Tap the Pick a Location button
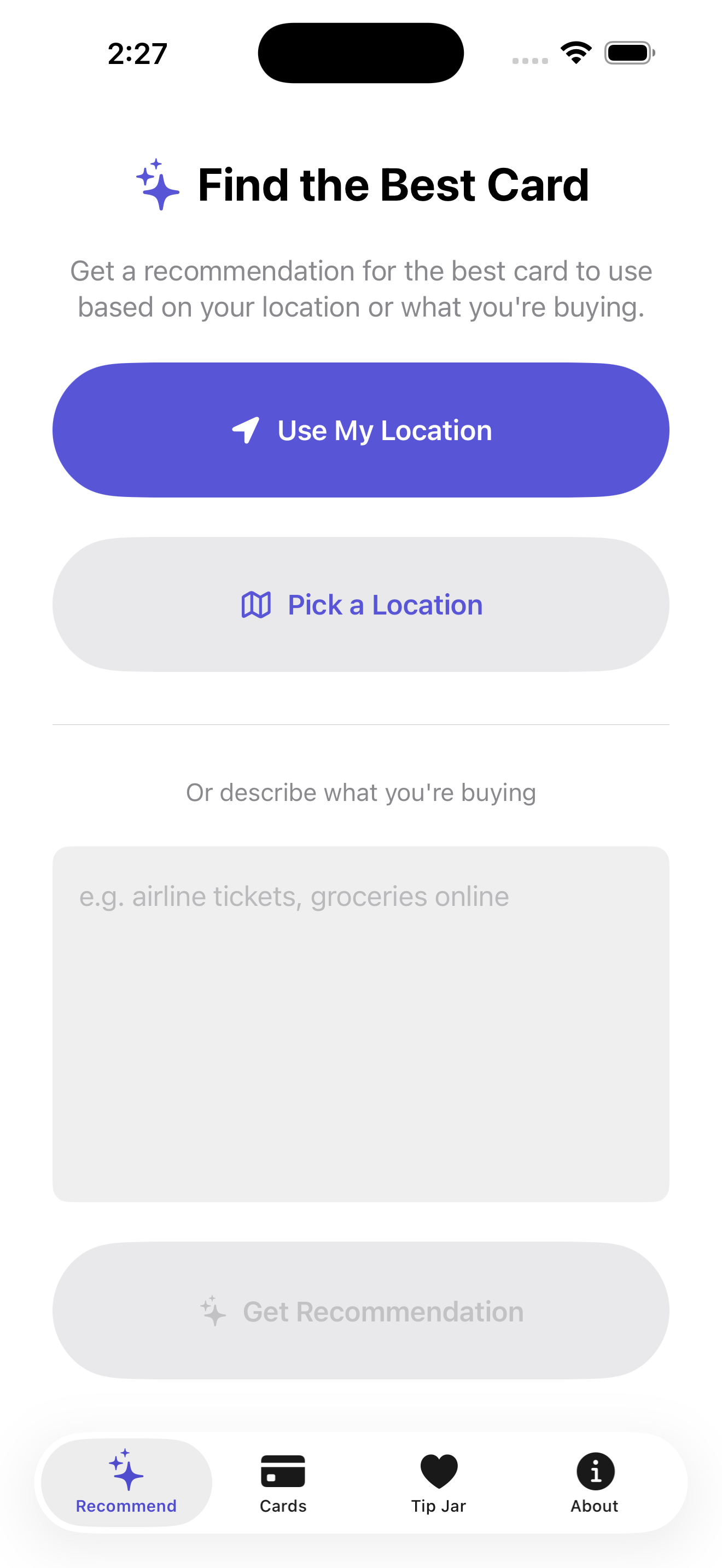 coord(361,605)
